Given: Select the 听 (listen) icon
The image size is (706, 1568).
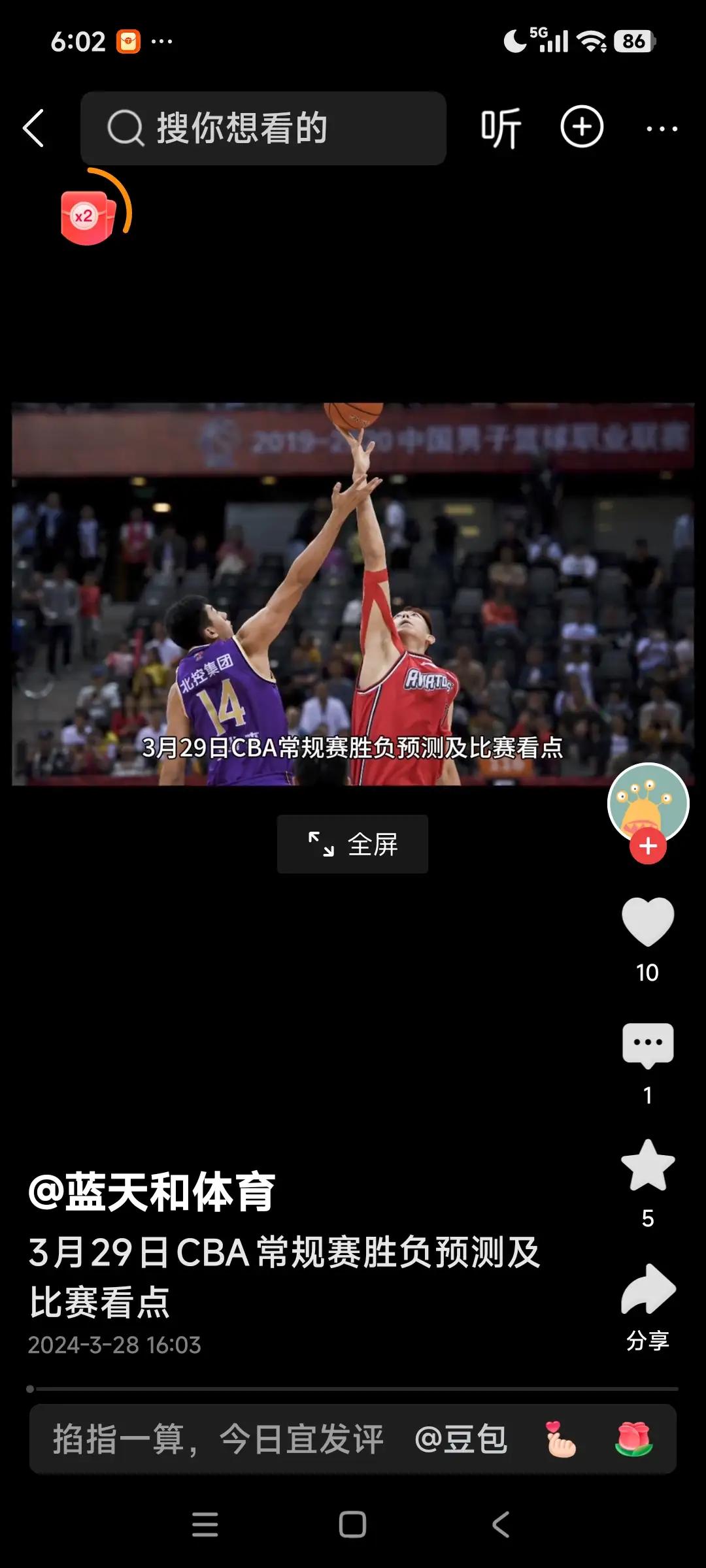Looking at the screenshot, I should (x=500, y=128).
